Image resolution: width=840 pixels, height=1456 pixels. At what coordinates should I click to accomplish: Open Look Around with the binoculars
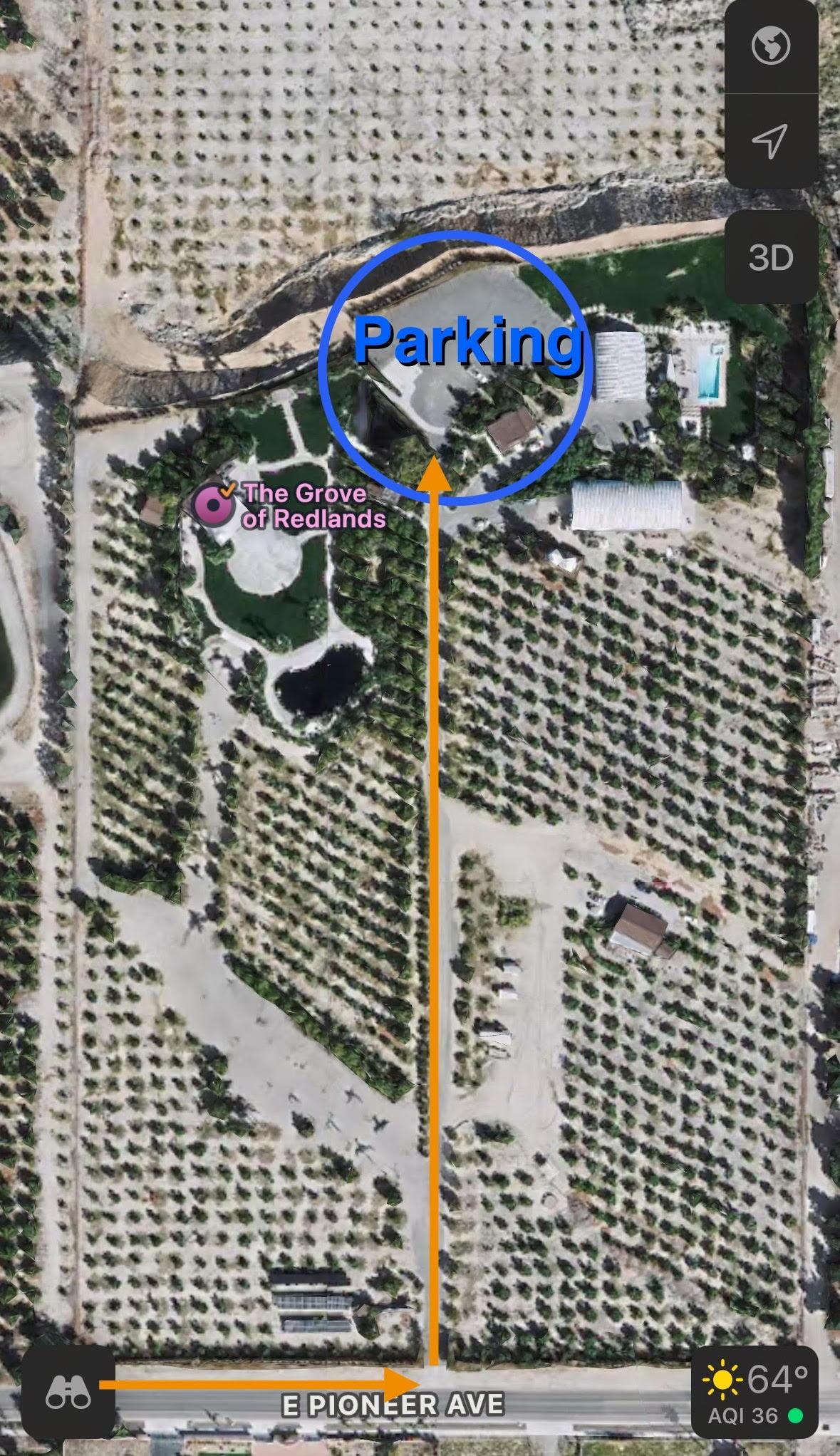coord(68,1392)
